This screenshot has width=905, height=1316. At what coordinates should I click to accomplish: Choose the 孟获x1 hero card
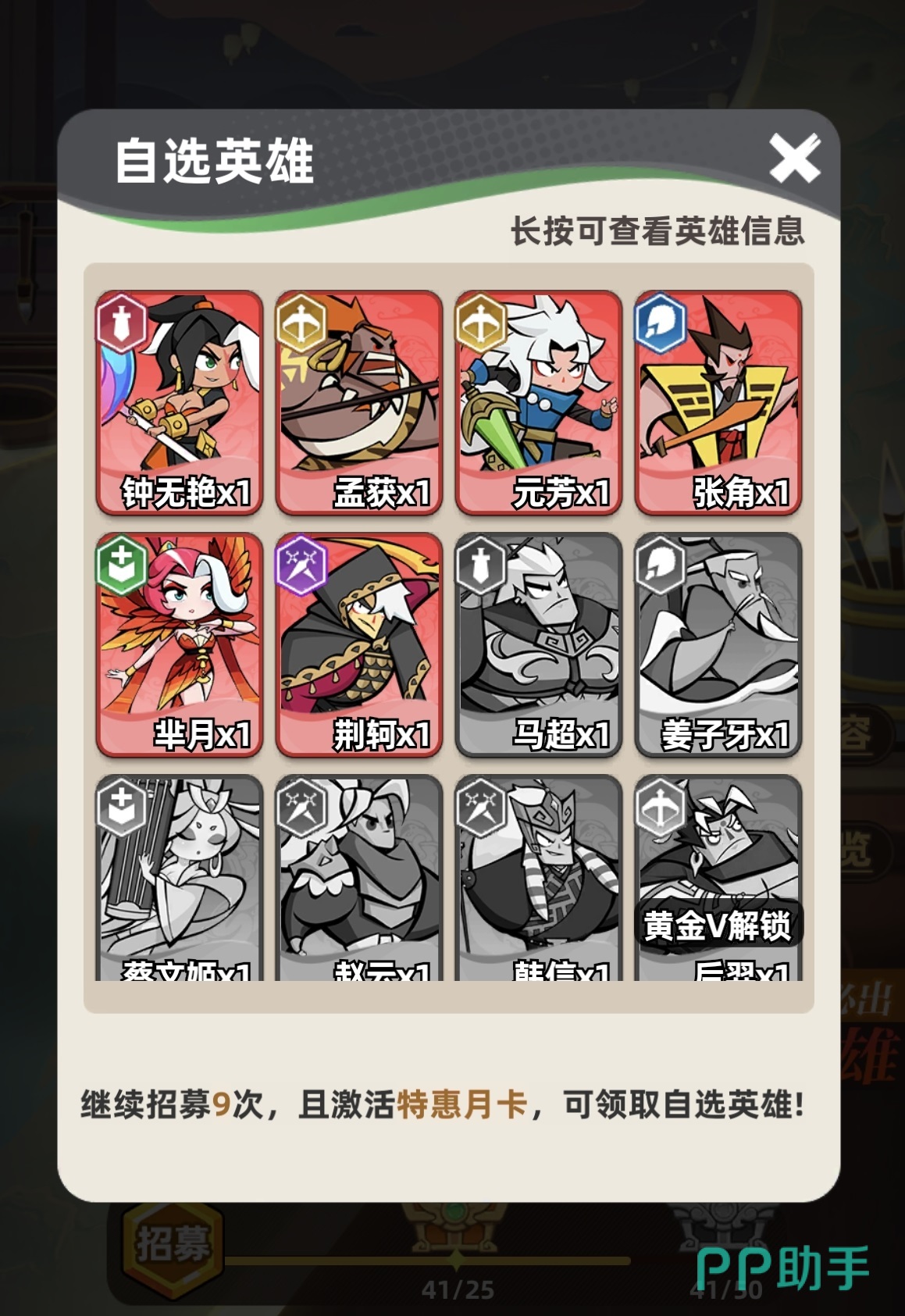(x=359, y=402)
